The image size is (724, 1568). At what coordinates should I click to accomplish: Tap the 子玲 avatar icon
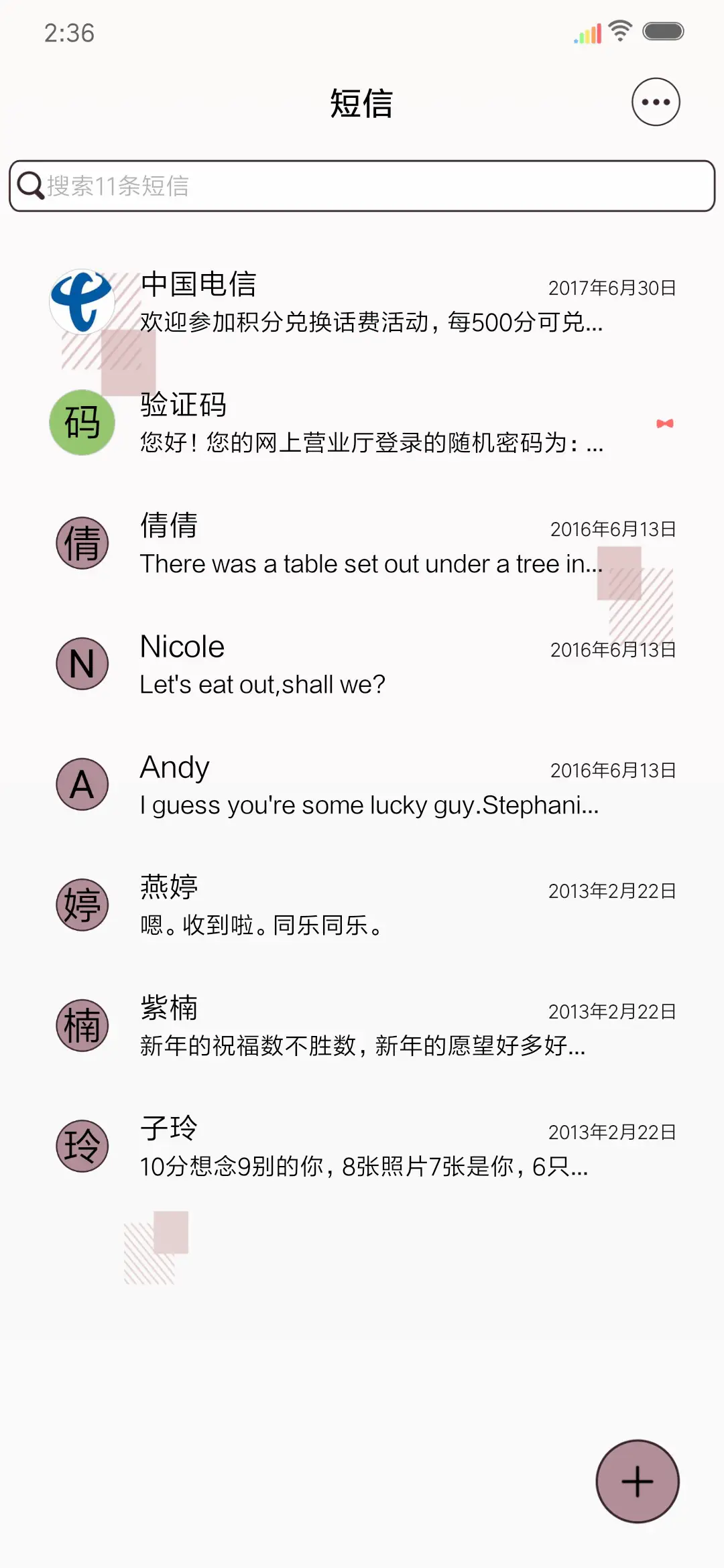click(x=81, y=1145)
